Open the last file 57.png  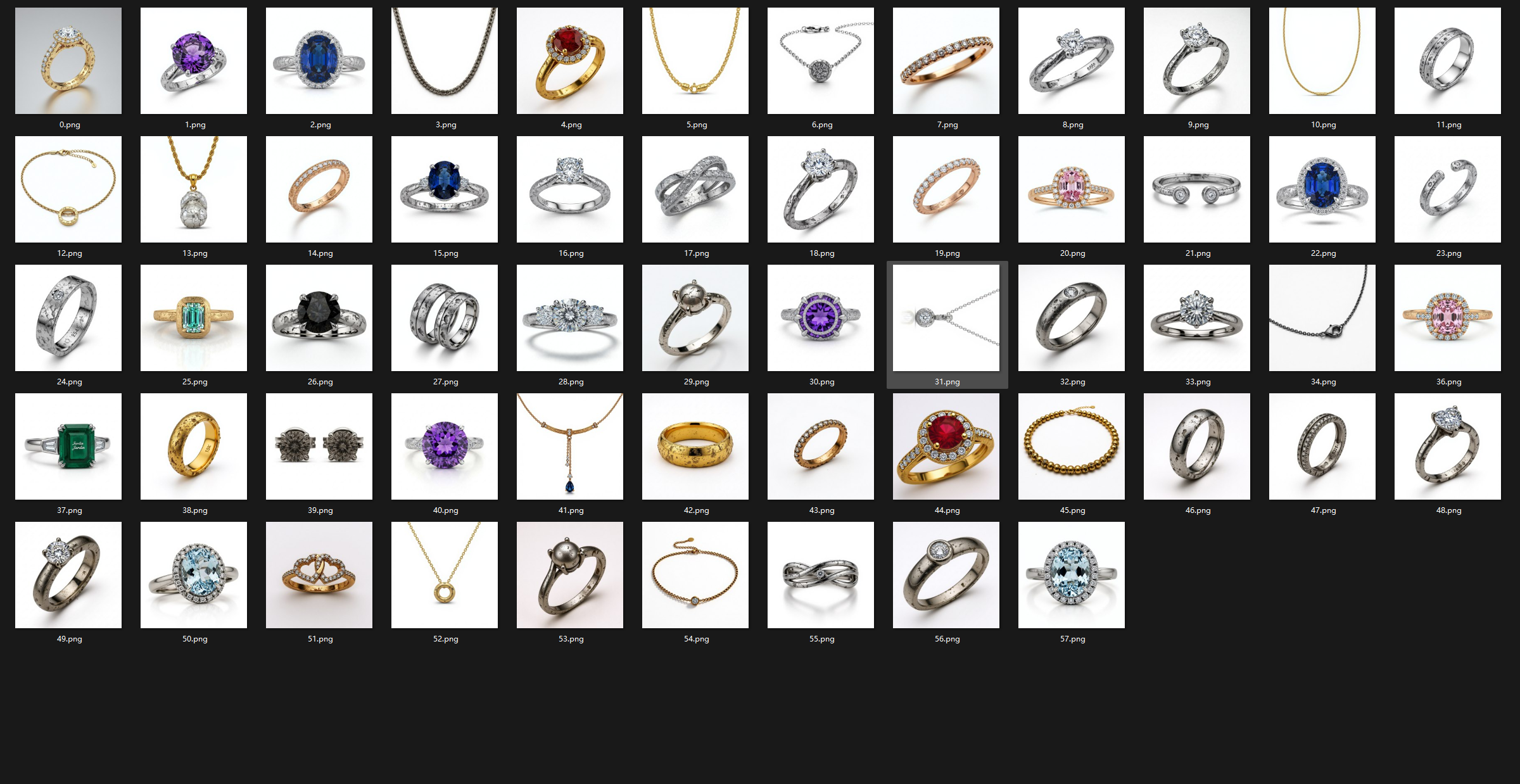pyautogui.click(x=1072, y=575)
